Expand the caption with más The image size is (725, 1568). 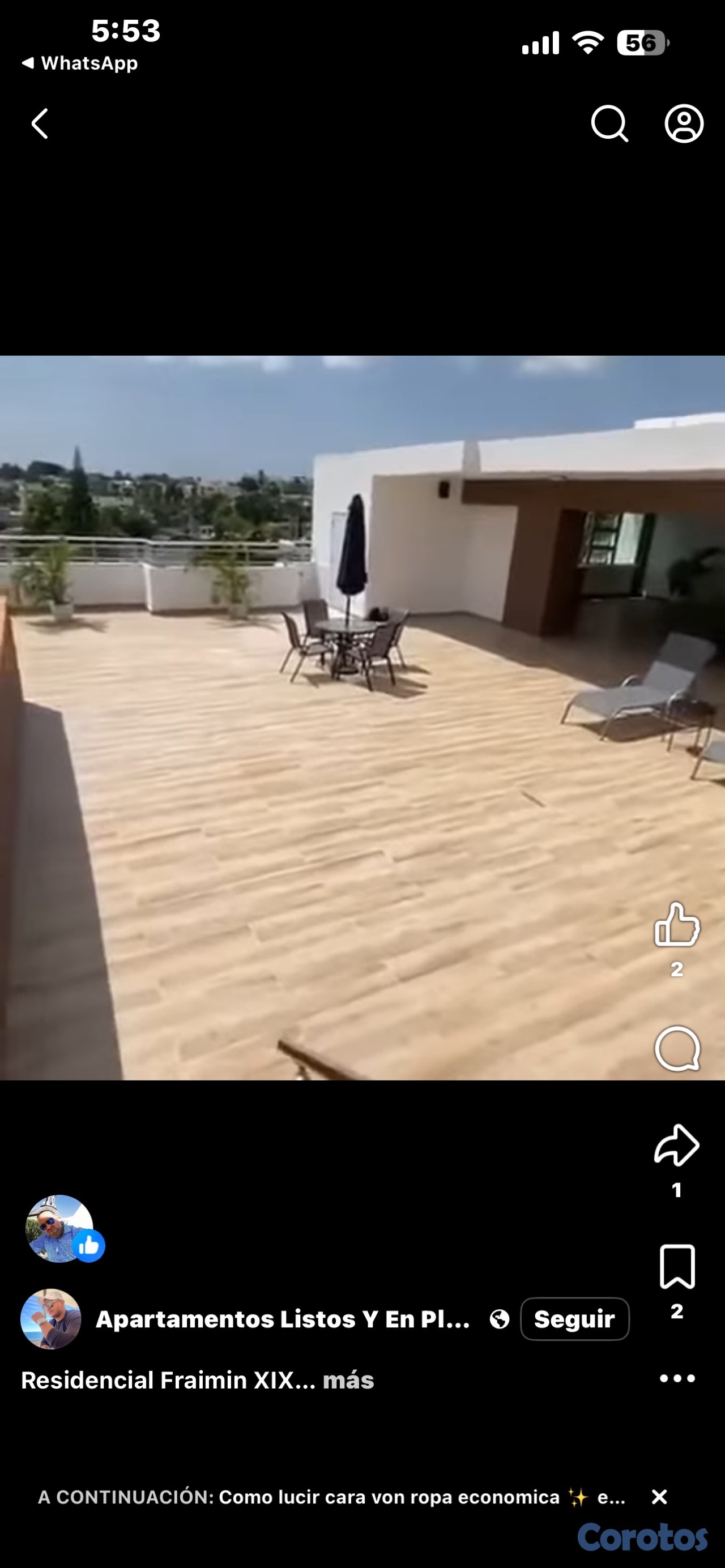pos(348,1381)
